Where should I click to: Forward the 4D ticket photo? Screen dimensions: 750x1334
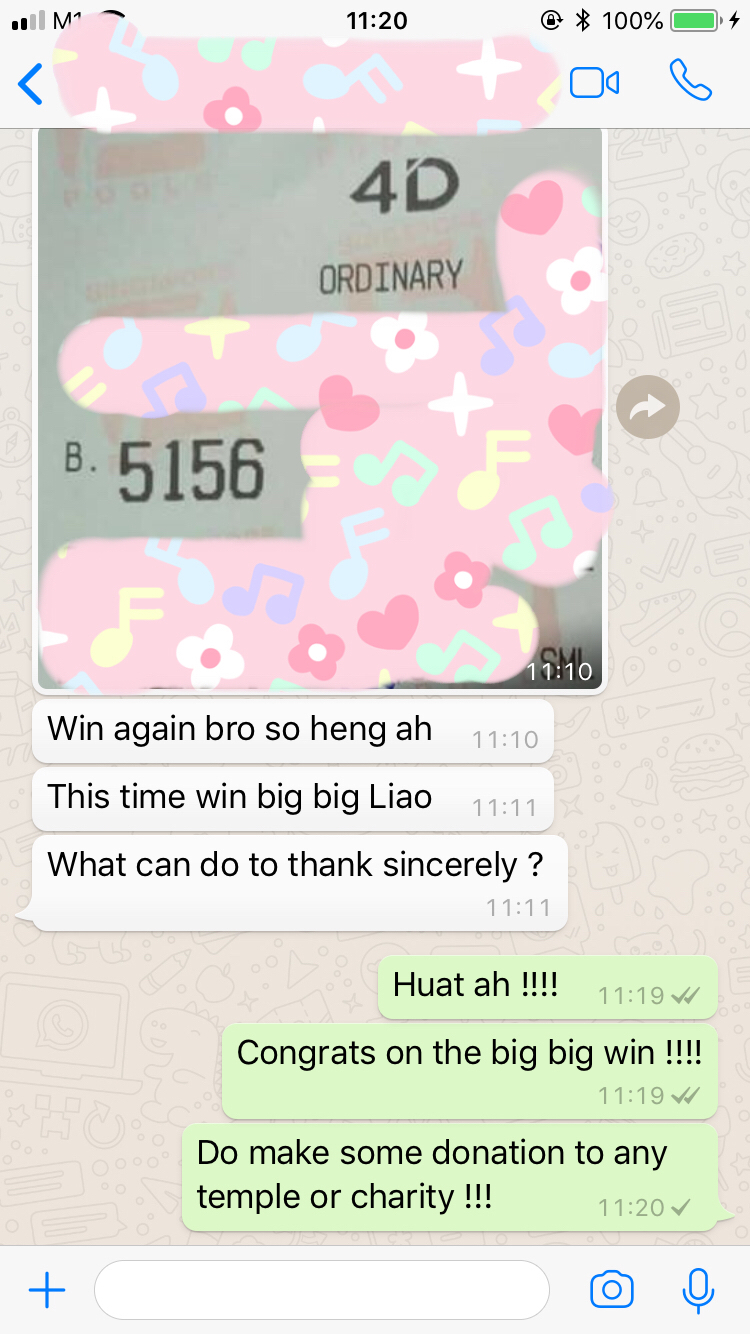pyautogui.click(x=648, y=406)
